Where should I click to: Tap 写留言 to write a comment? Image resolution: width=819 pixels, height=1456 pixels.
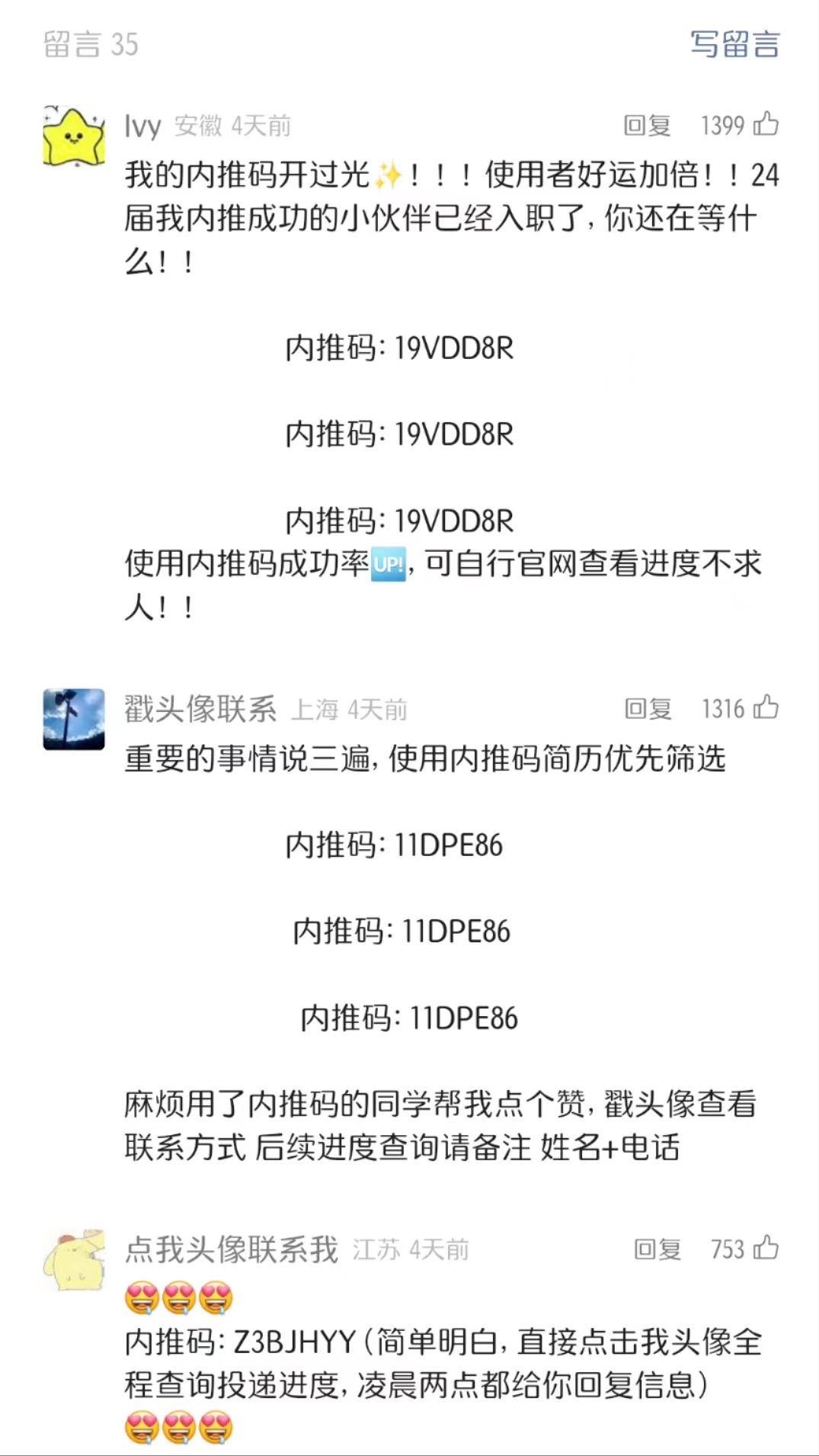click(734, 44)
